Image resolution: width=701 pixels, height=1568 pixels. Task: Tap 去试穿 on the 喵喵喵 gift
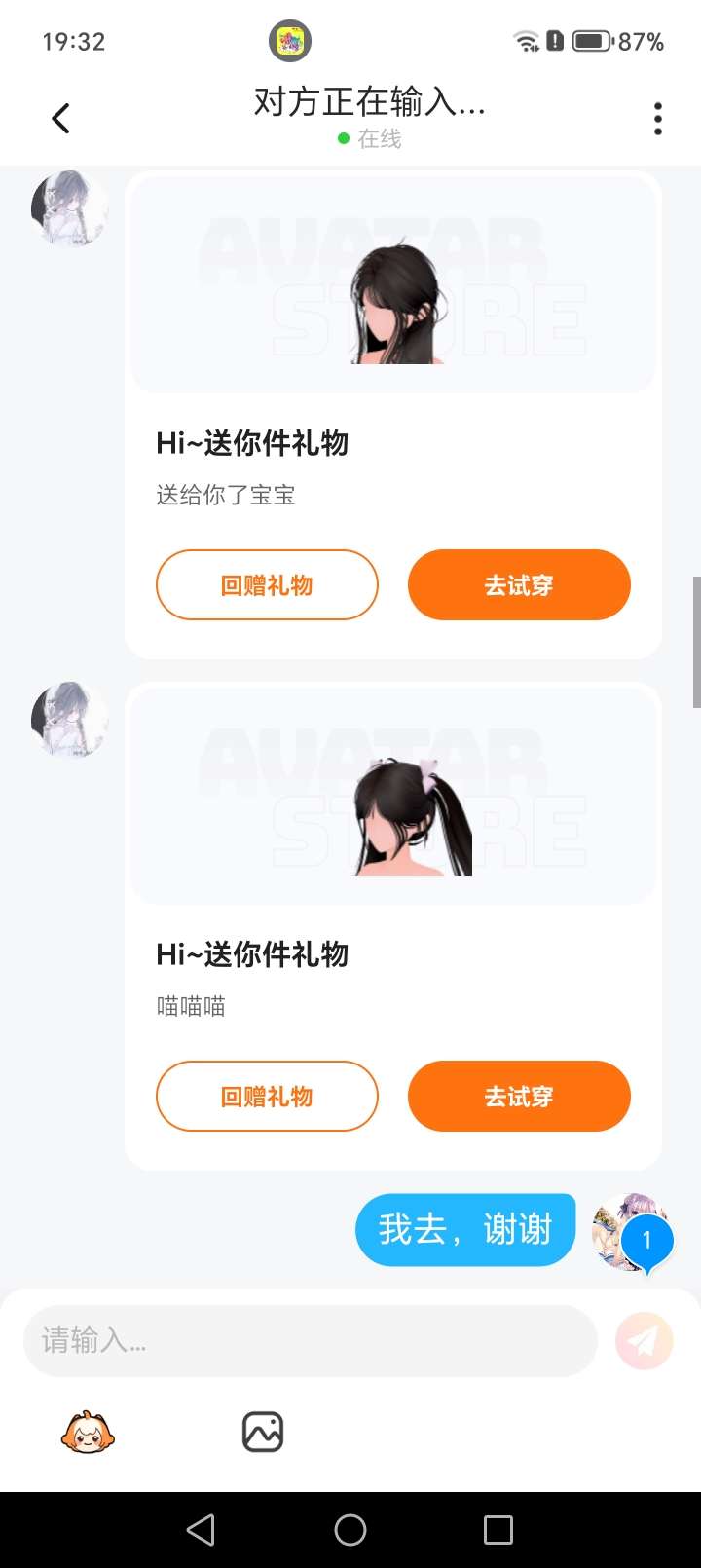pyautogui.click(x=519, y=1096)
